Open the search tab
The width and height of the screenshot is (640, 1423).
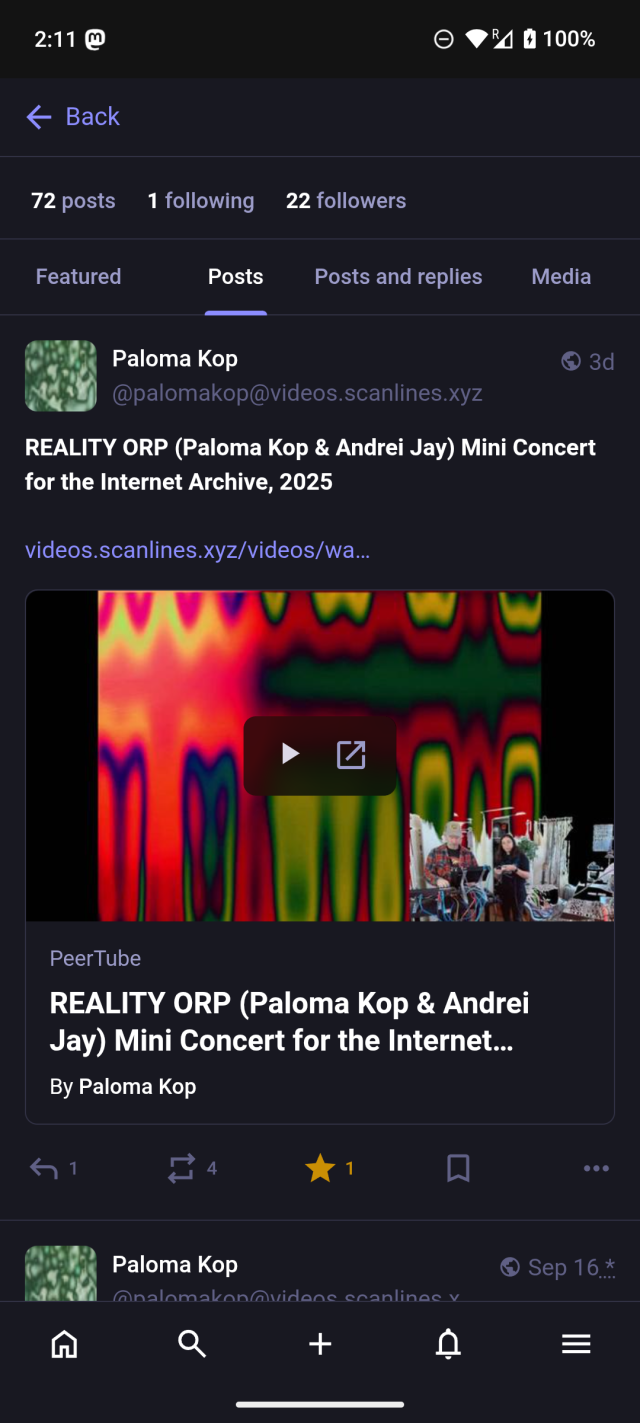192,1345
